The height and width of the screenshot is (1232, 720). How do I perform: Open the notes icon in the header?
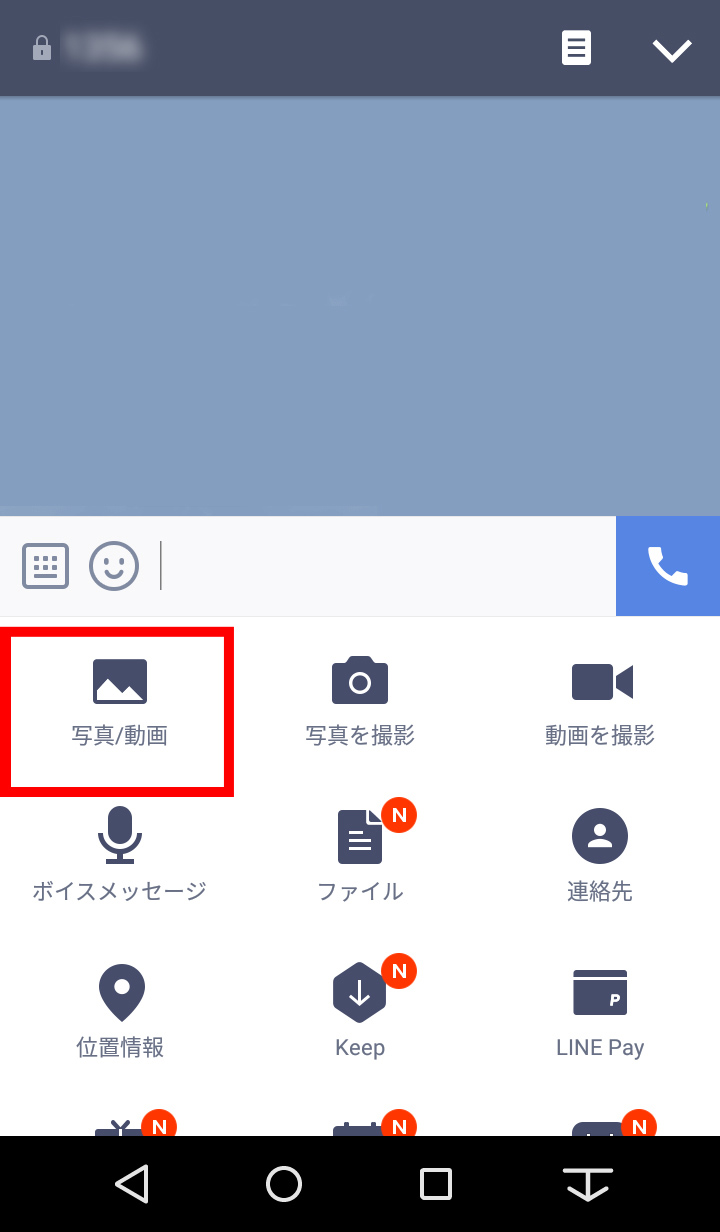(x=576, y=48)
